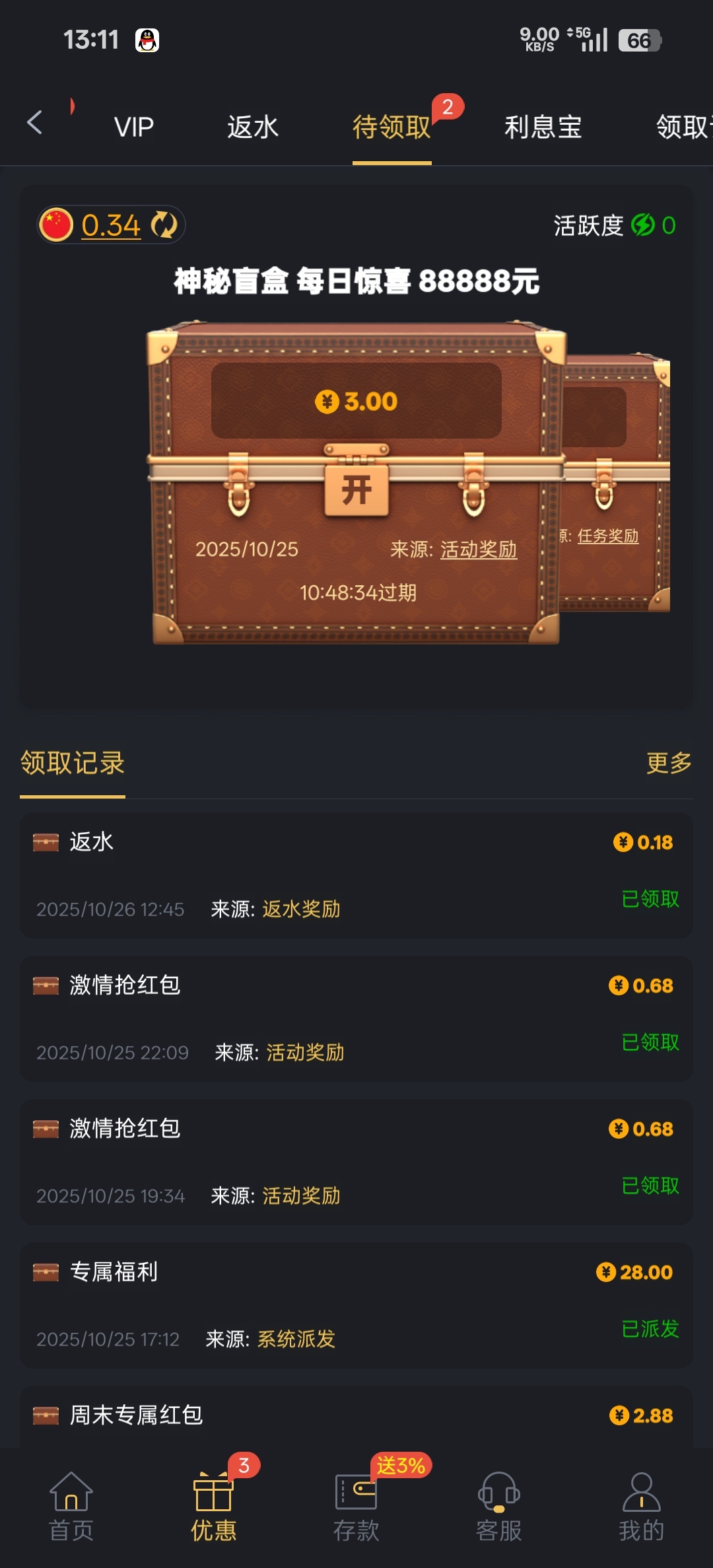The height and width of the screenshot is (1568, 713).
Task: Select the 待领取 tab
Action: tap(391, 127)
